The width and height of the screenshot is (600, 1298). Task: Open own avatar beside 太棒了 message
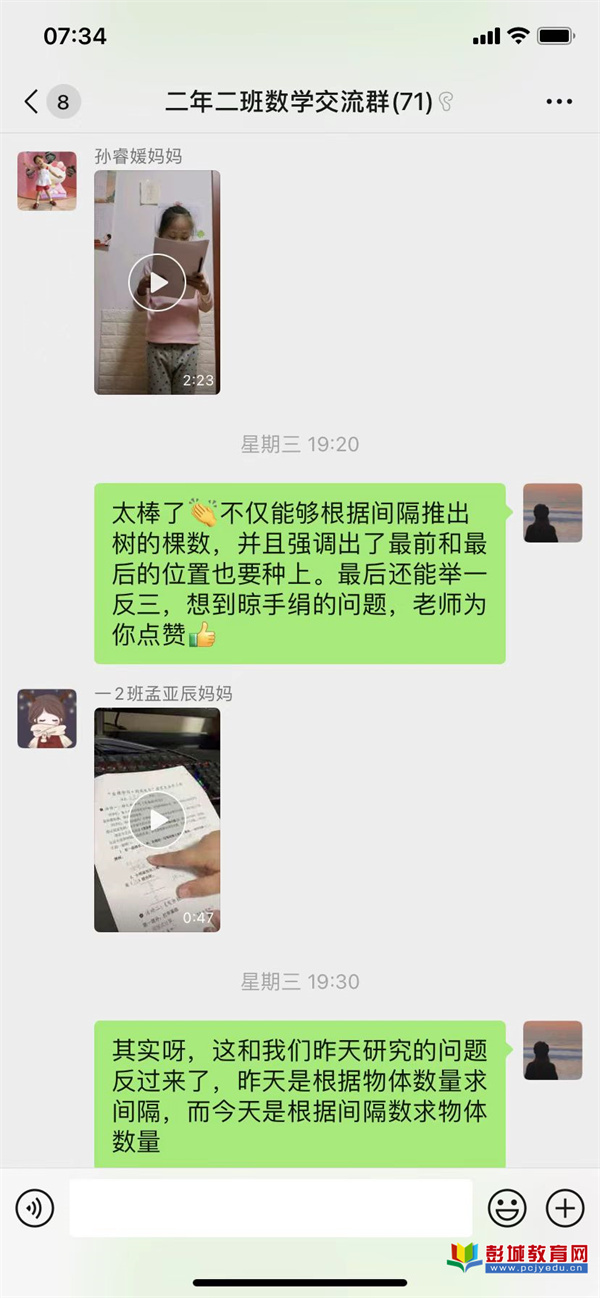(x=553, y=513)
